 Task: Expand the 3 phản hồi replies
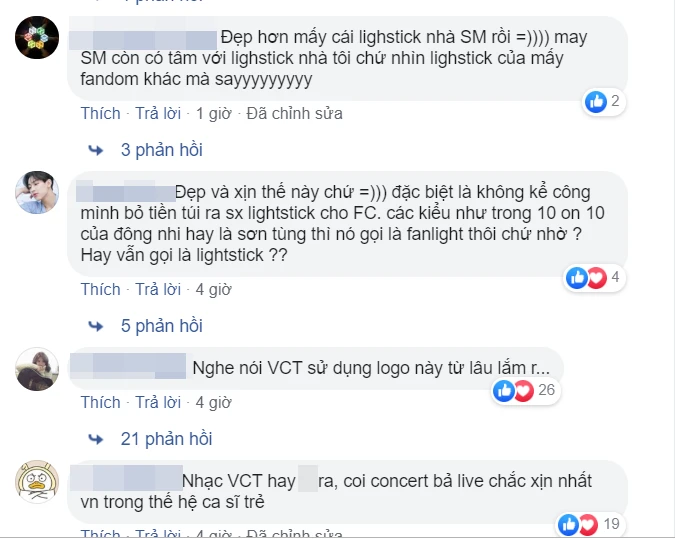(x=160, y=150)
